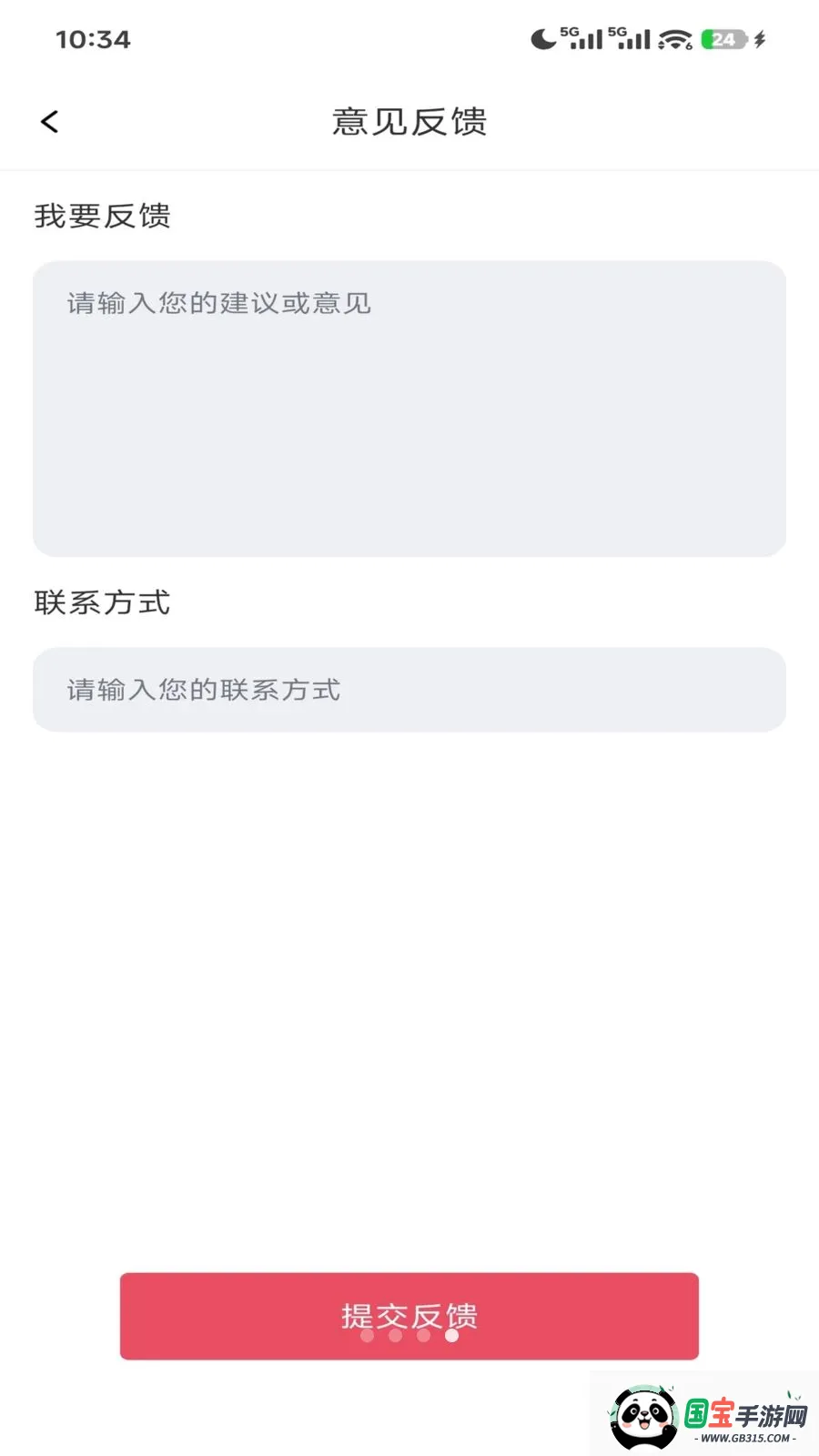Click the suggestion input box 请输入您的建议或意见

point(409,409)
